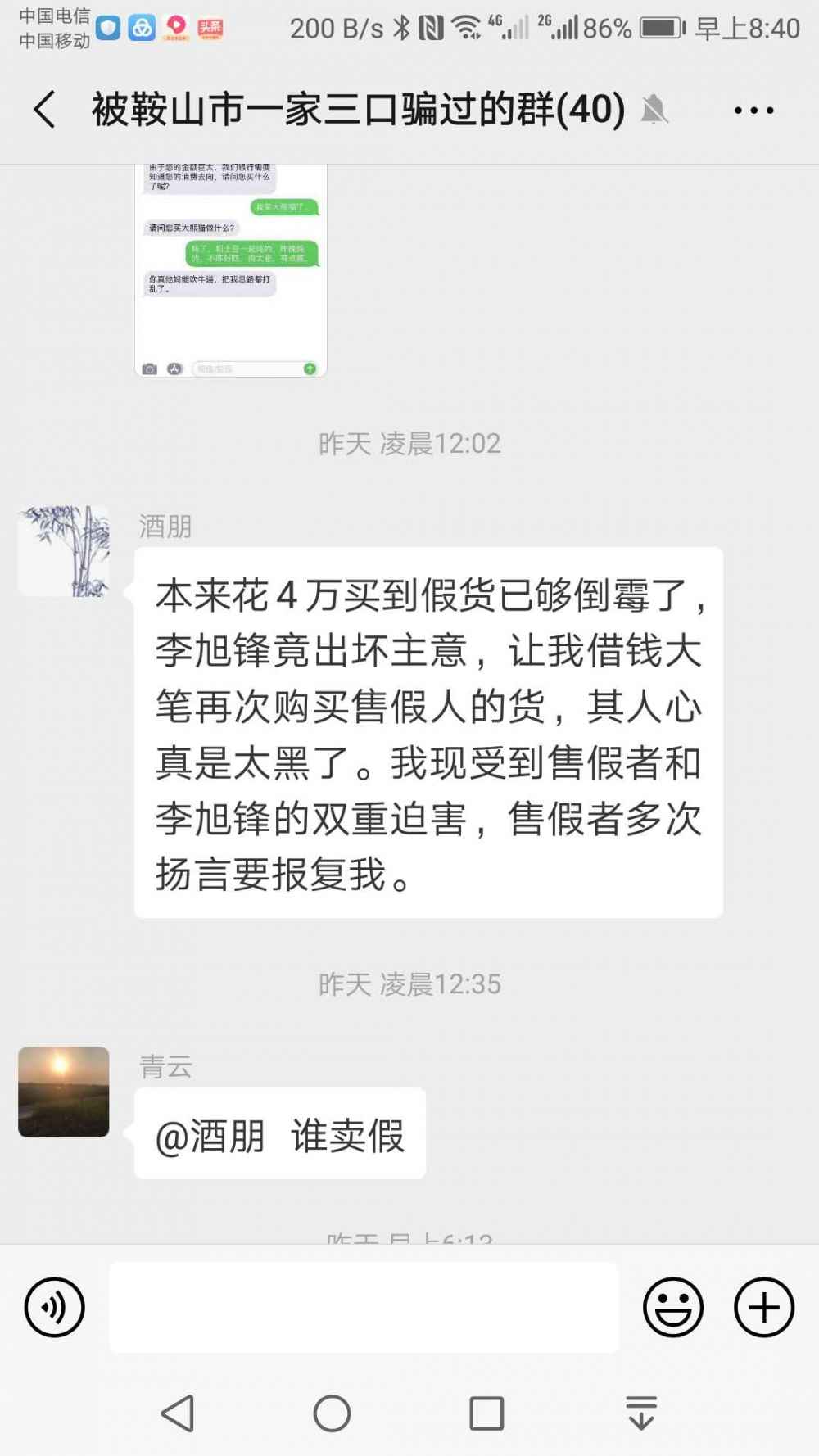
Task: Open recent apps overview
Action: pos(486,1413)
